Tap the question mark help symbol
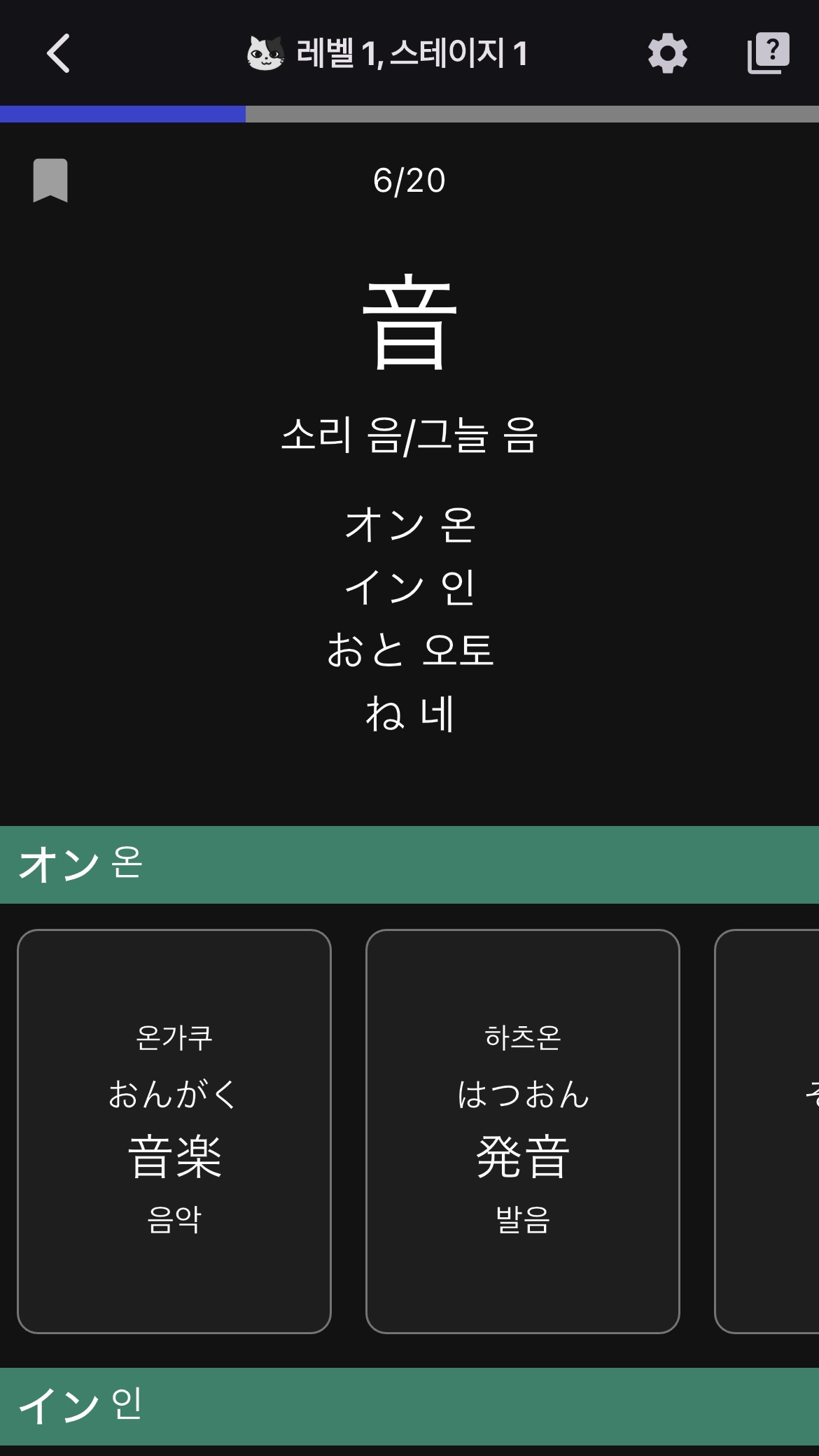This screenshot has height=1456, width=819. coord(770,49)
